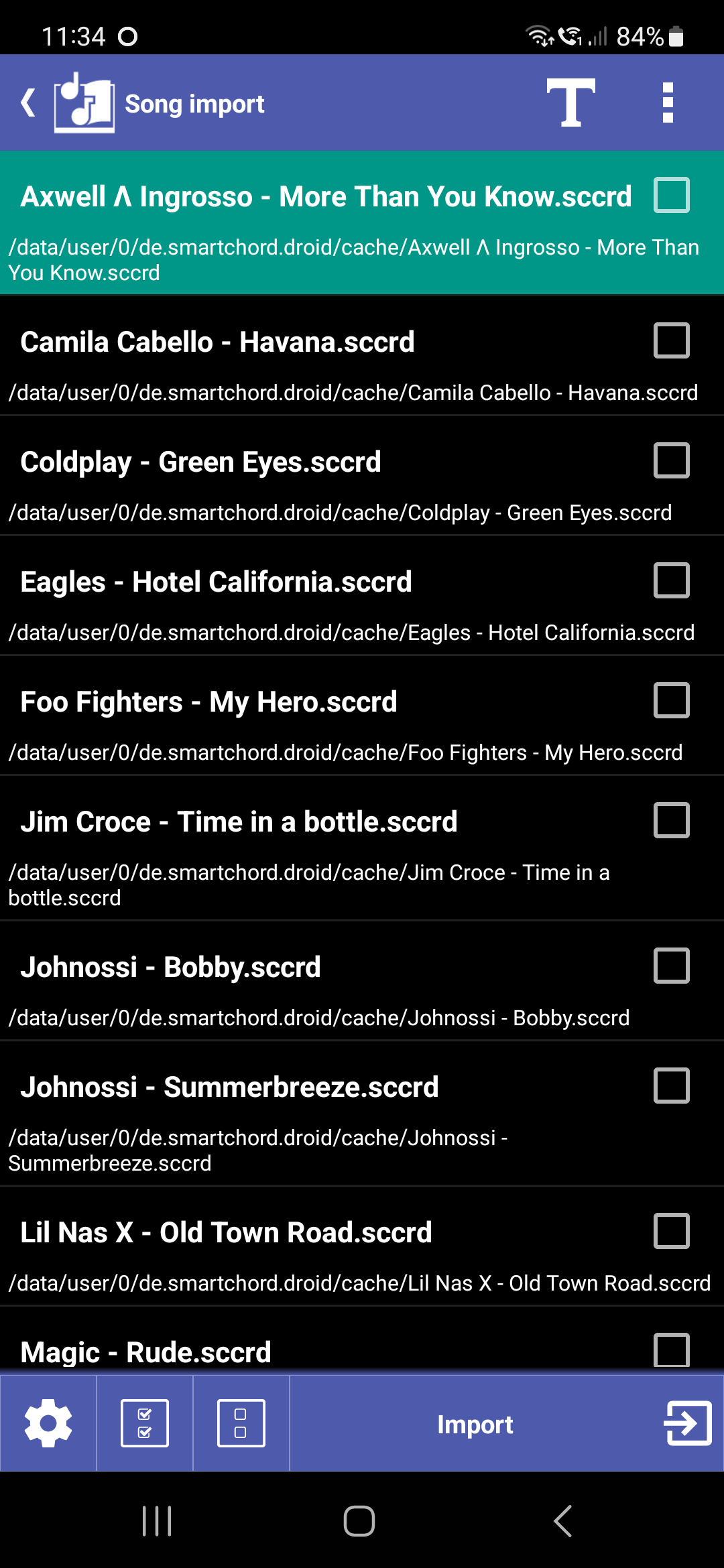The width and height of the screenshot is (724, 1568).
Task: Open the text size T icon
Action: click(x=570, y=103)
